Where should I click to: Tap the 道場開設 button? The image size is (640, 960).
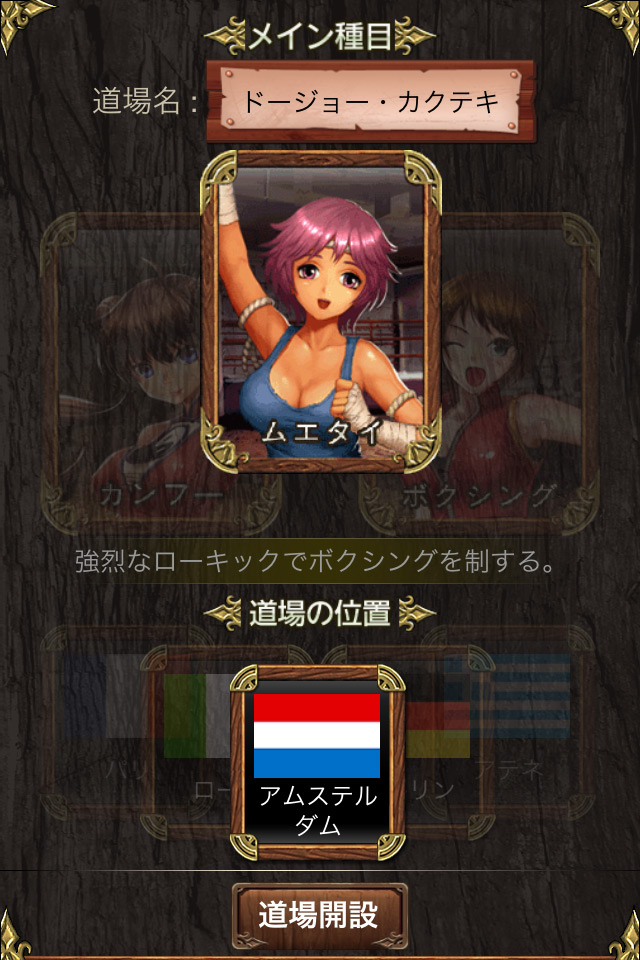(x=320, y=915)
